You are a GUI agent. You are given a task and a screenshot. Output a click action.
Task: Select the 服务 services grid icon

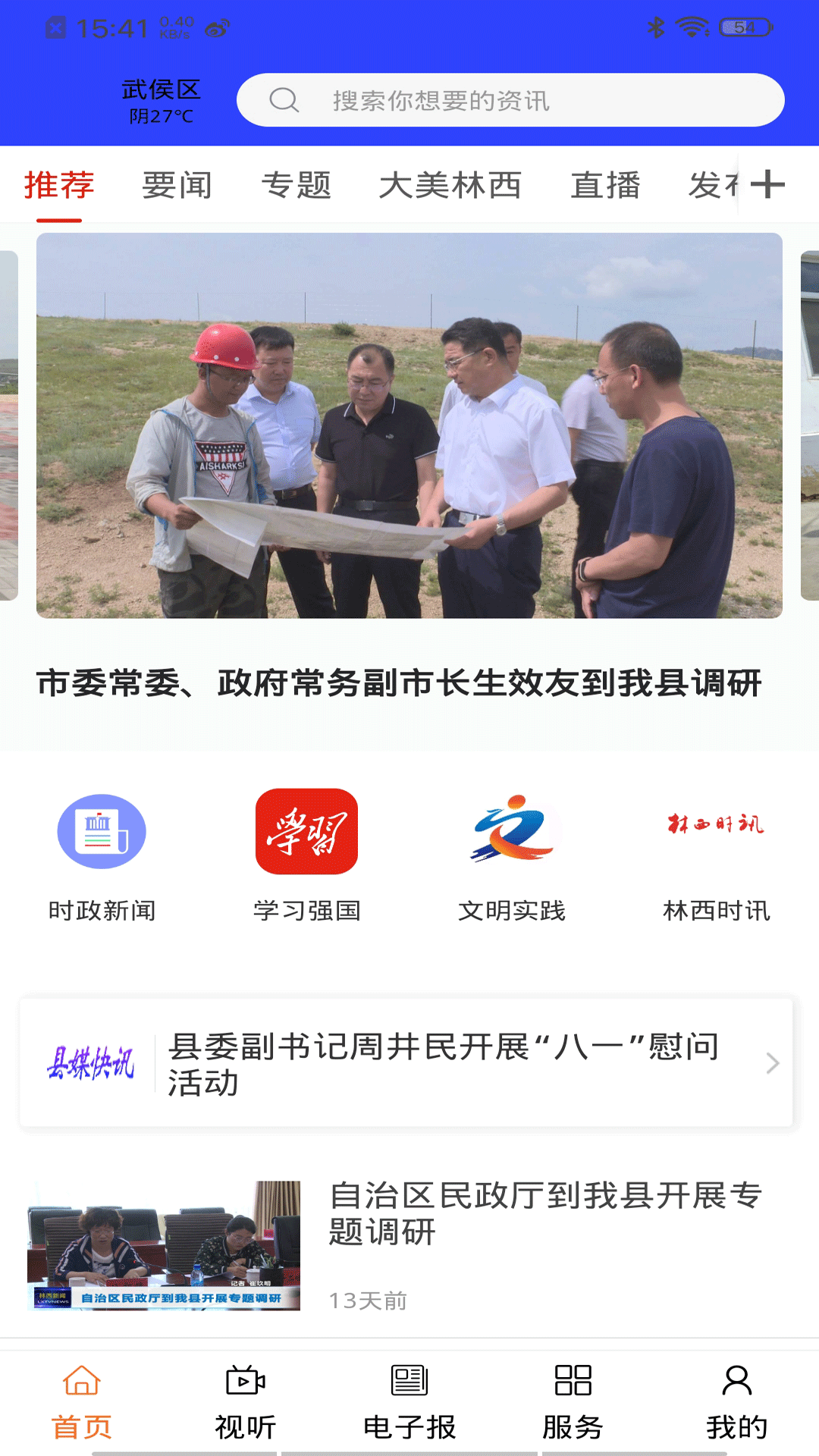point(573,1383)
